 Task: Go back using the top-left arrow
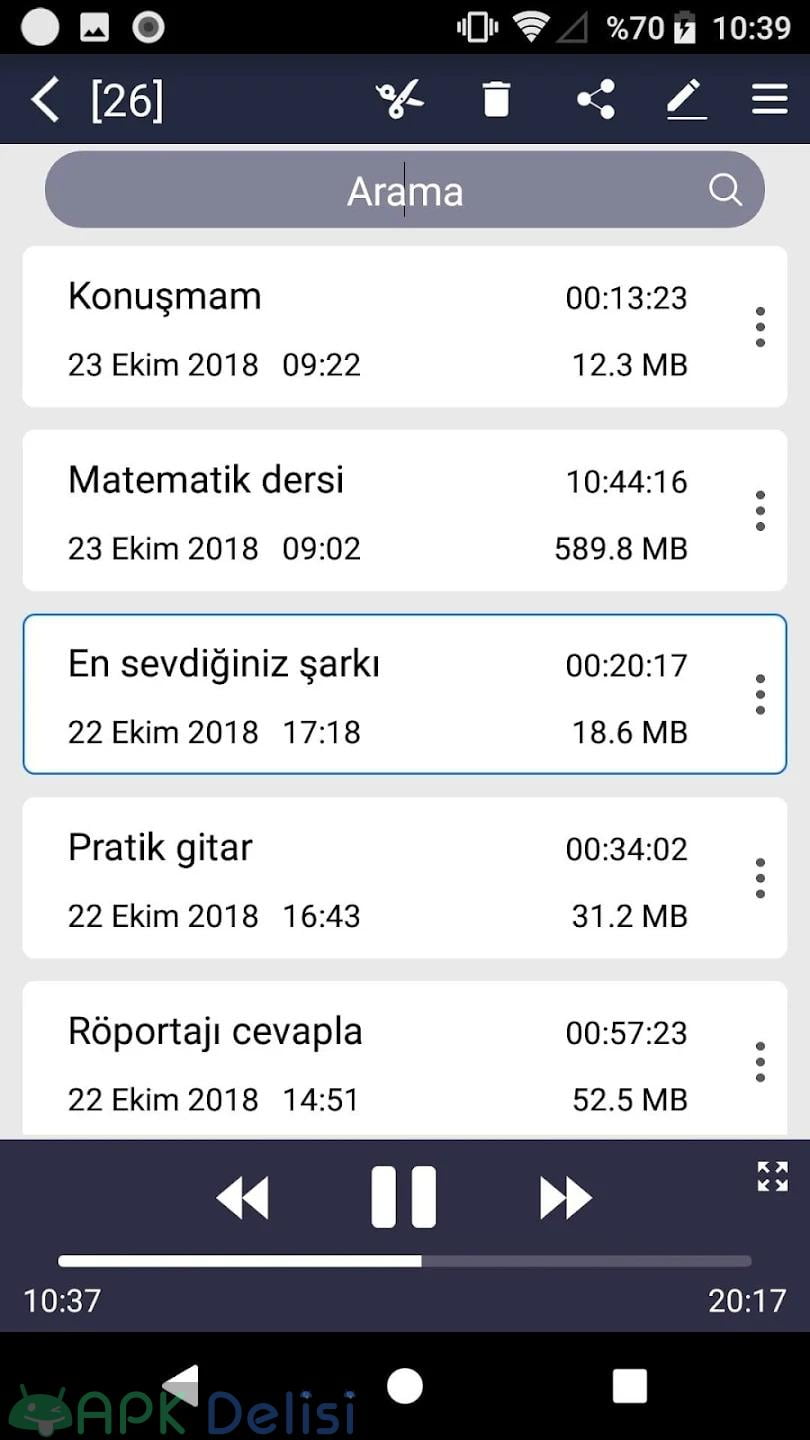[45, 101]
